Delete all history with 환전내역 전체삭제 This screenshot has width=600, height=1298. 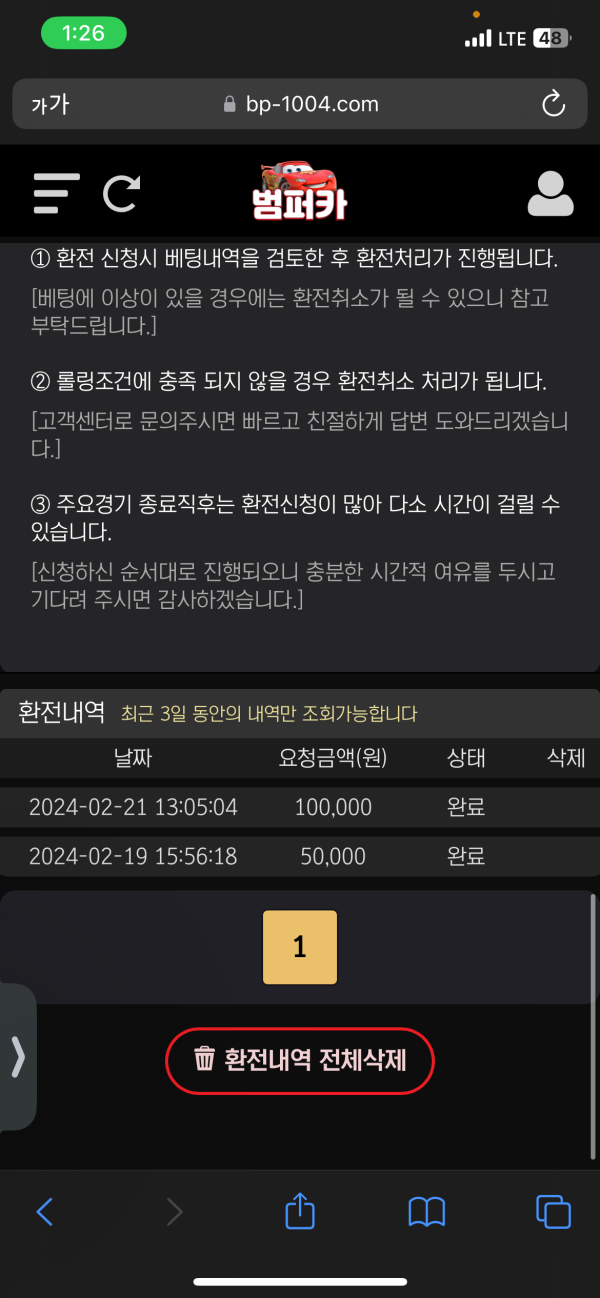click(300, 1059)
